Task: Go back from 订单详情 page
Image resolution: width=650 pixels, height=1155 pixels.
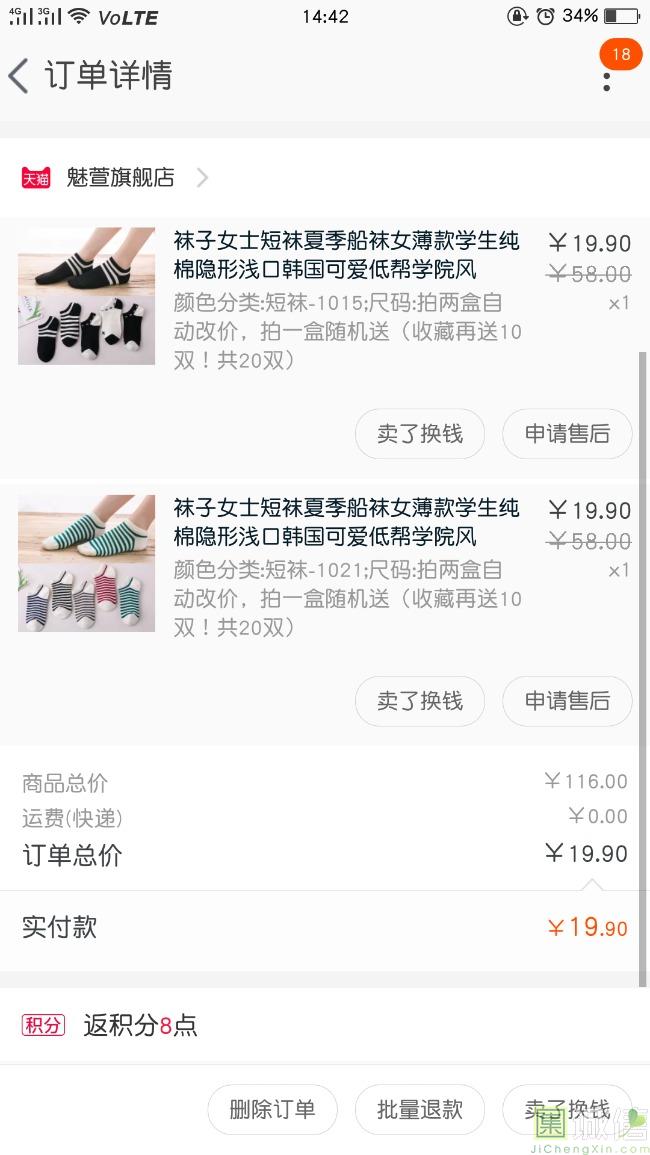Action: 19,76
